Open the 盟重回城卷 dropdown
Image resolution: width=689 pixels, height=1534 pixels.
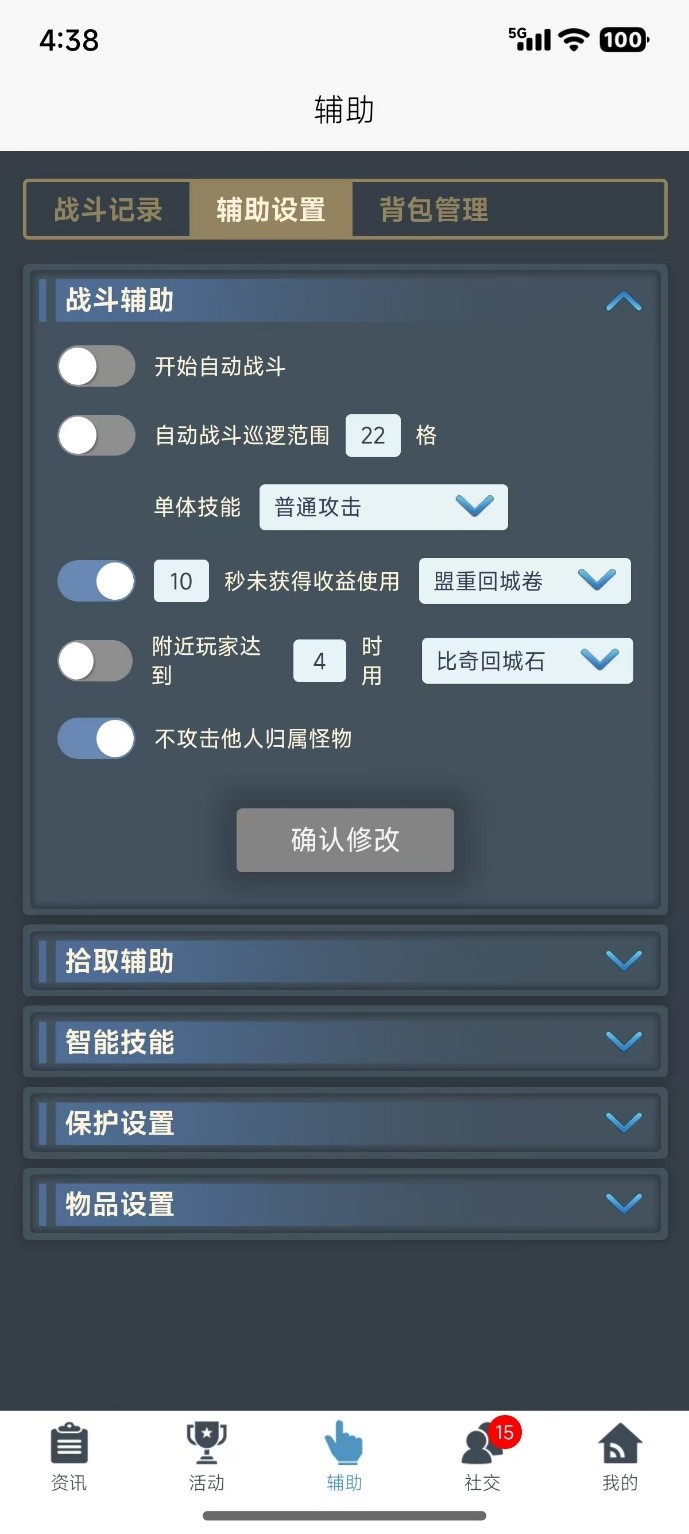[524, 581]
